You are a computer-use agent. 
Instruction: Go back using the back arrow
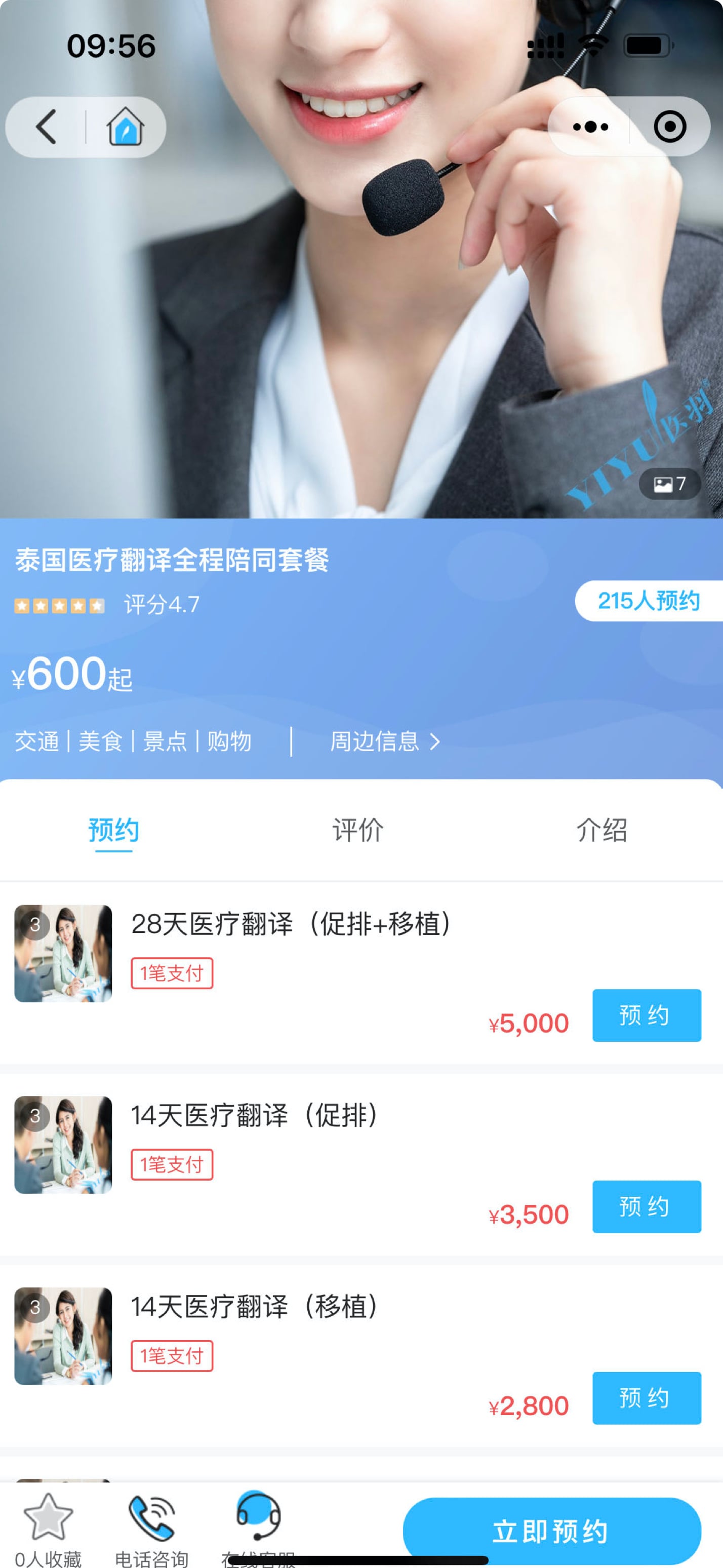(x=46, y=127)
